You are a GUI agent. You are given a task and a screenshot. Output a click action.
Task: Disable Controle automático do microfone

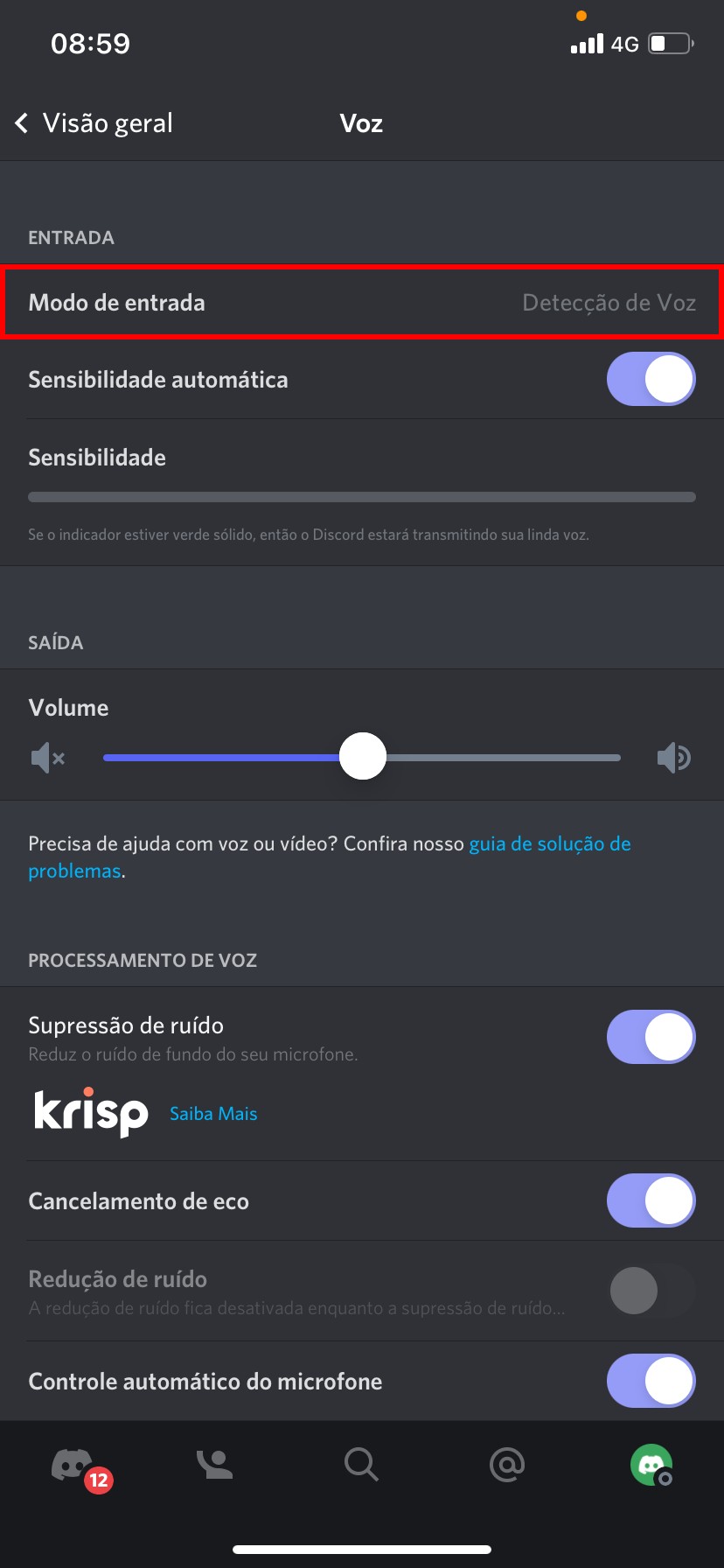[651, 1381]
